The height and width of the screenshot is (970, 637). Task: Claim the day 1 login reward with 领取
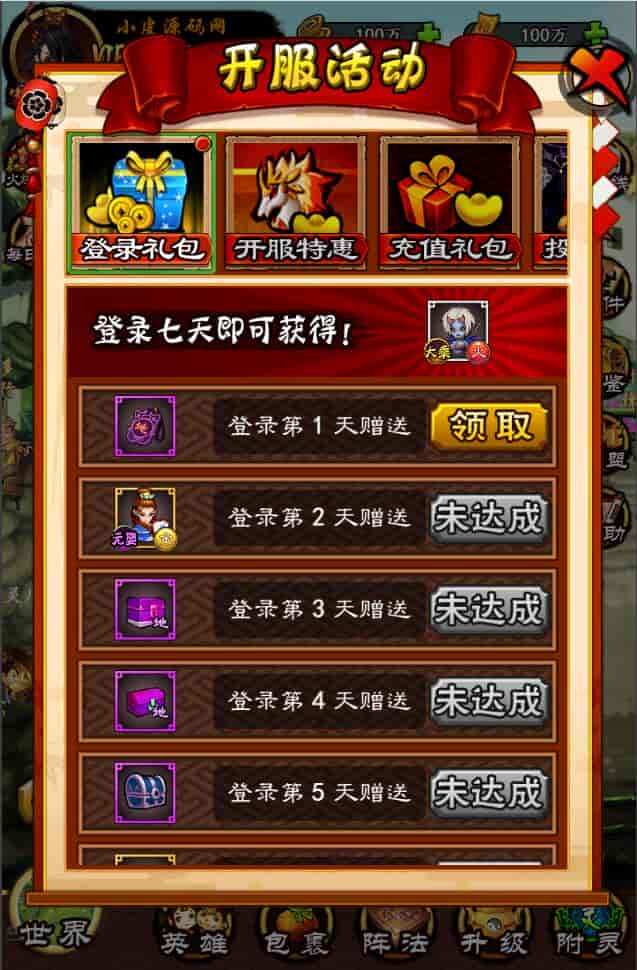click(x=489, y=427)
